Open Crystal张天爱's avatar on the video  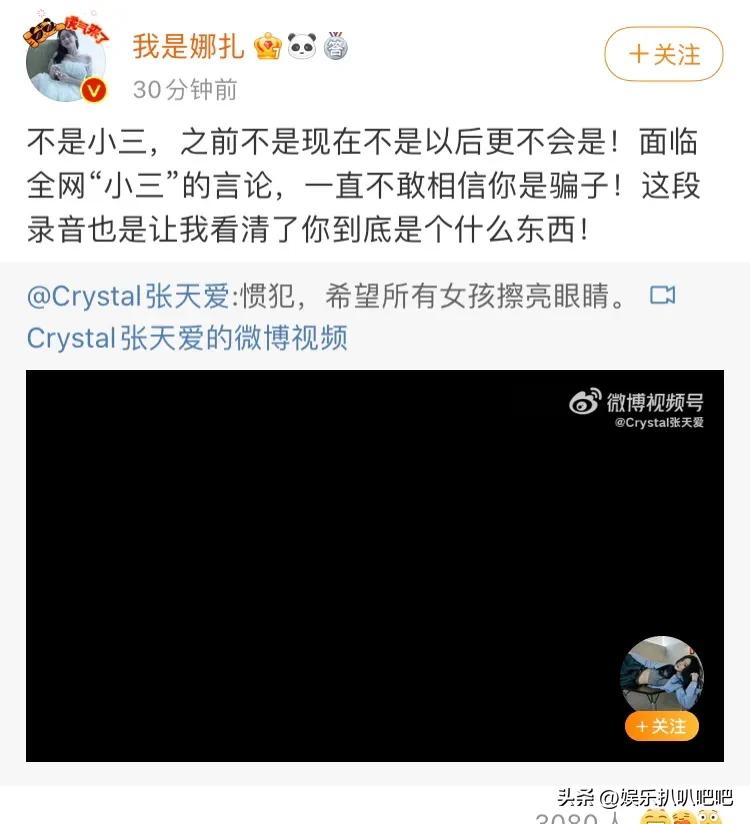(661, 676)
